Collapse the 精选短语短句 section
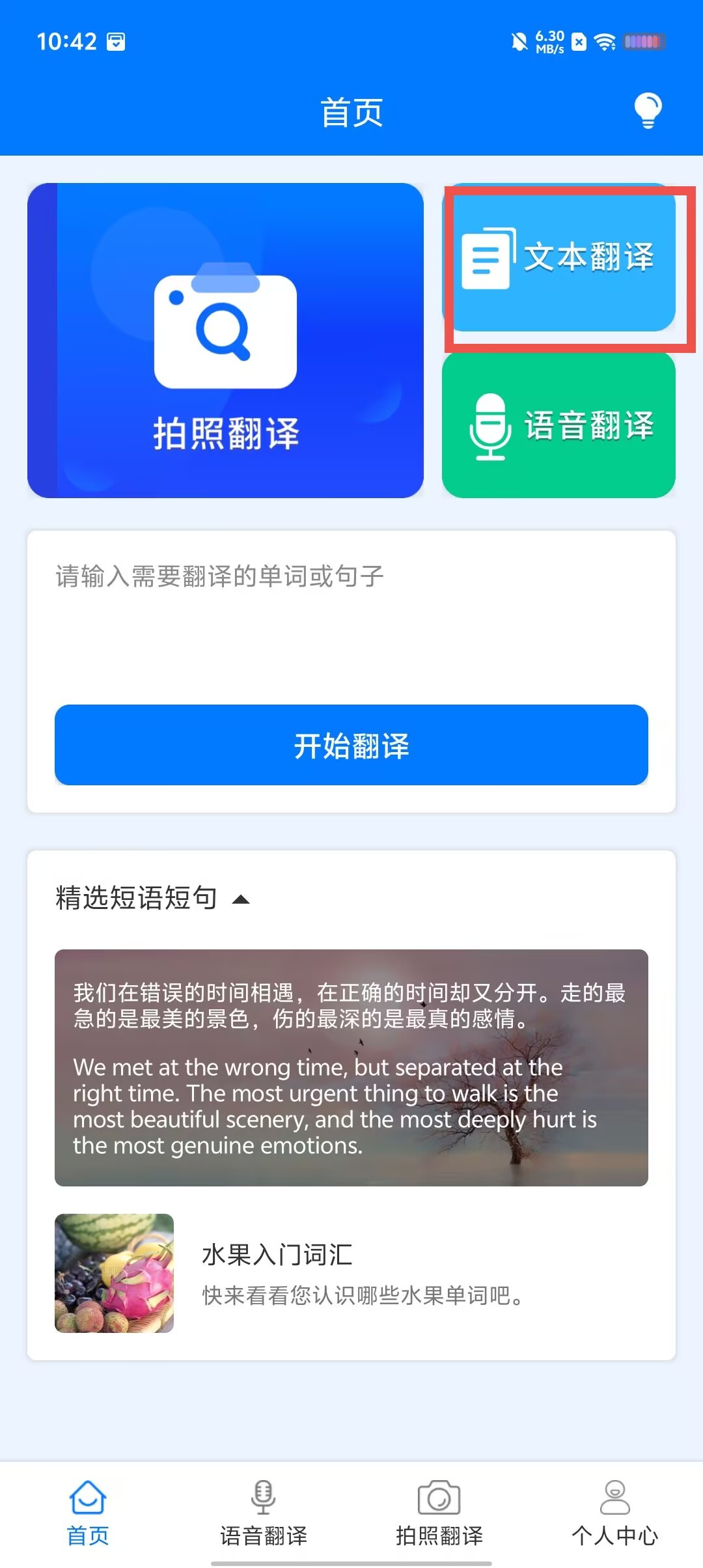 [241, 899]
